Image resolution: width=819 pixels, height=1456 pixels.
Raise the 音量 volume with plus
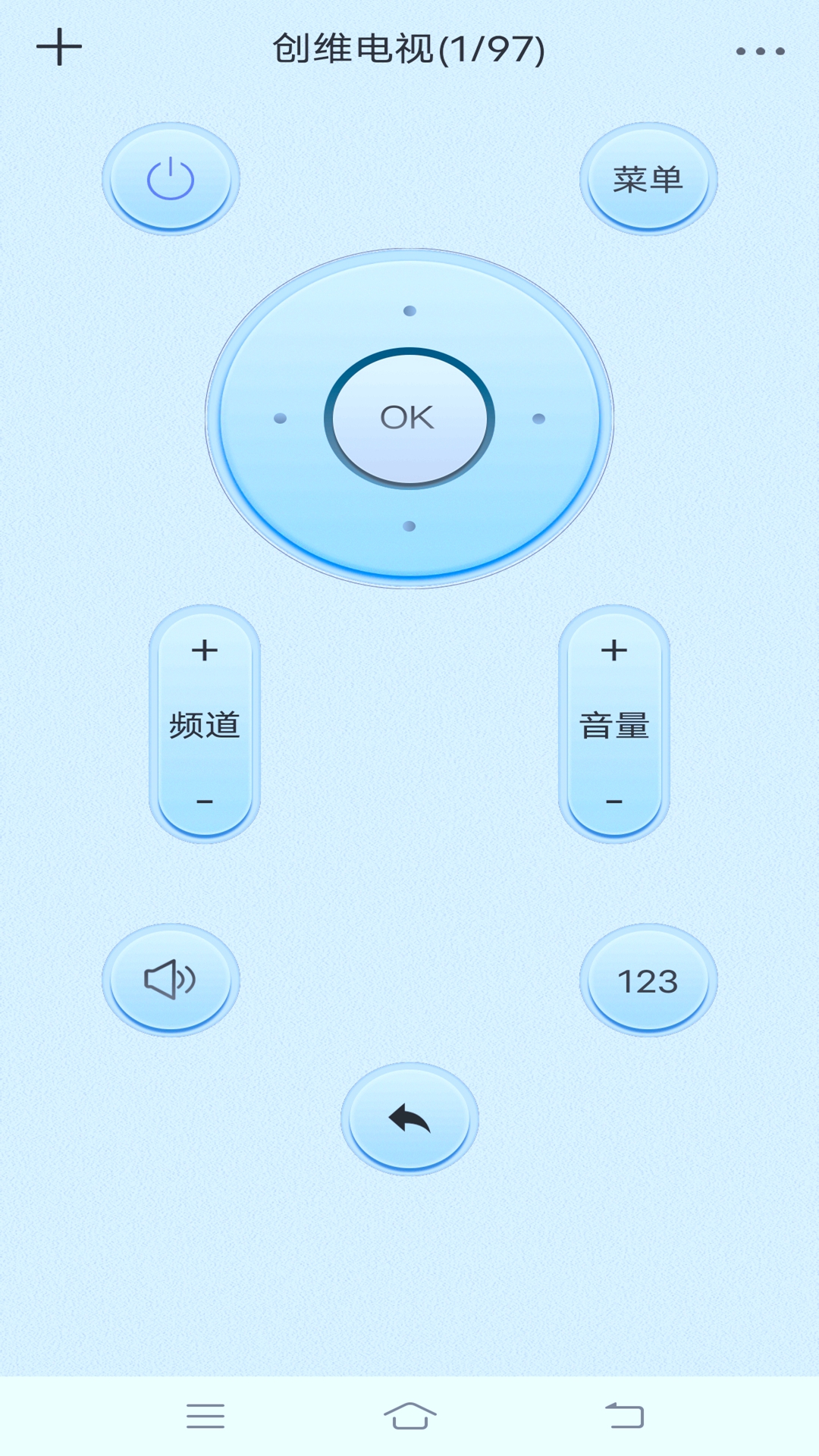(x=614, y=651)
